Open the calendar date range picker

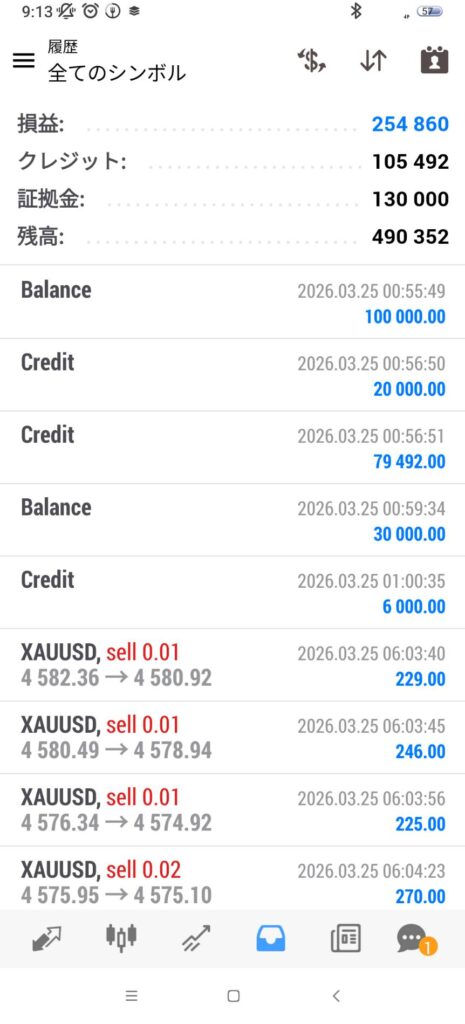(434, 60)
